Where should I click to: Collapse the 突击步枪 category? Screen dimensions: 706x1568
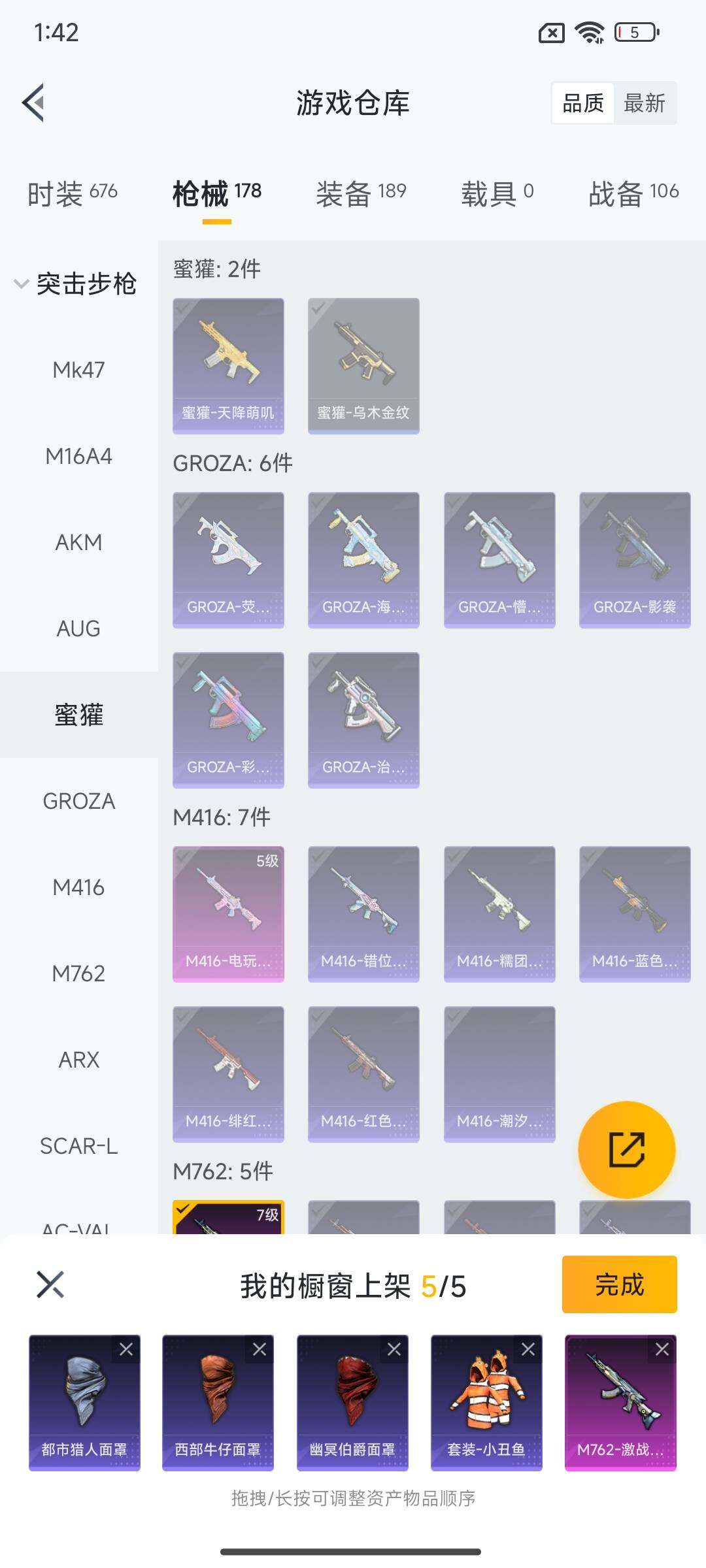(x=75, y=284)
